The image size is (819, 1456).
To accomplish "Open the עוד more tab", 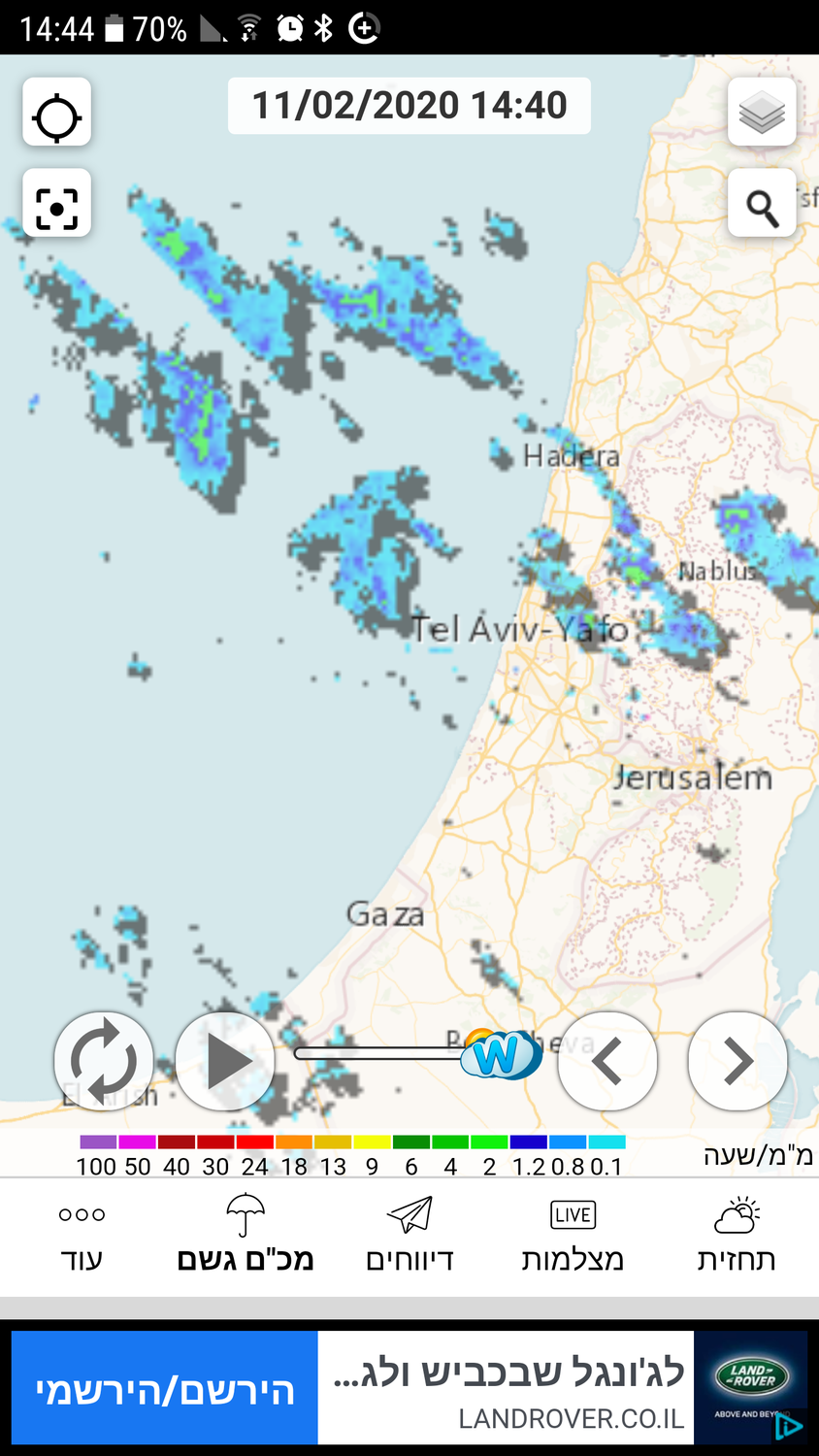I will click(82, 1235).
